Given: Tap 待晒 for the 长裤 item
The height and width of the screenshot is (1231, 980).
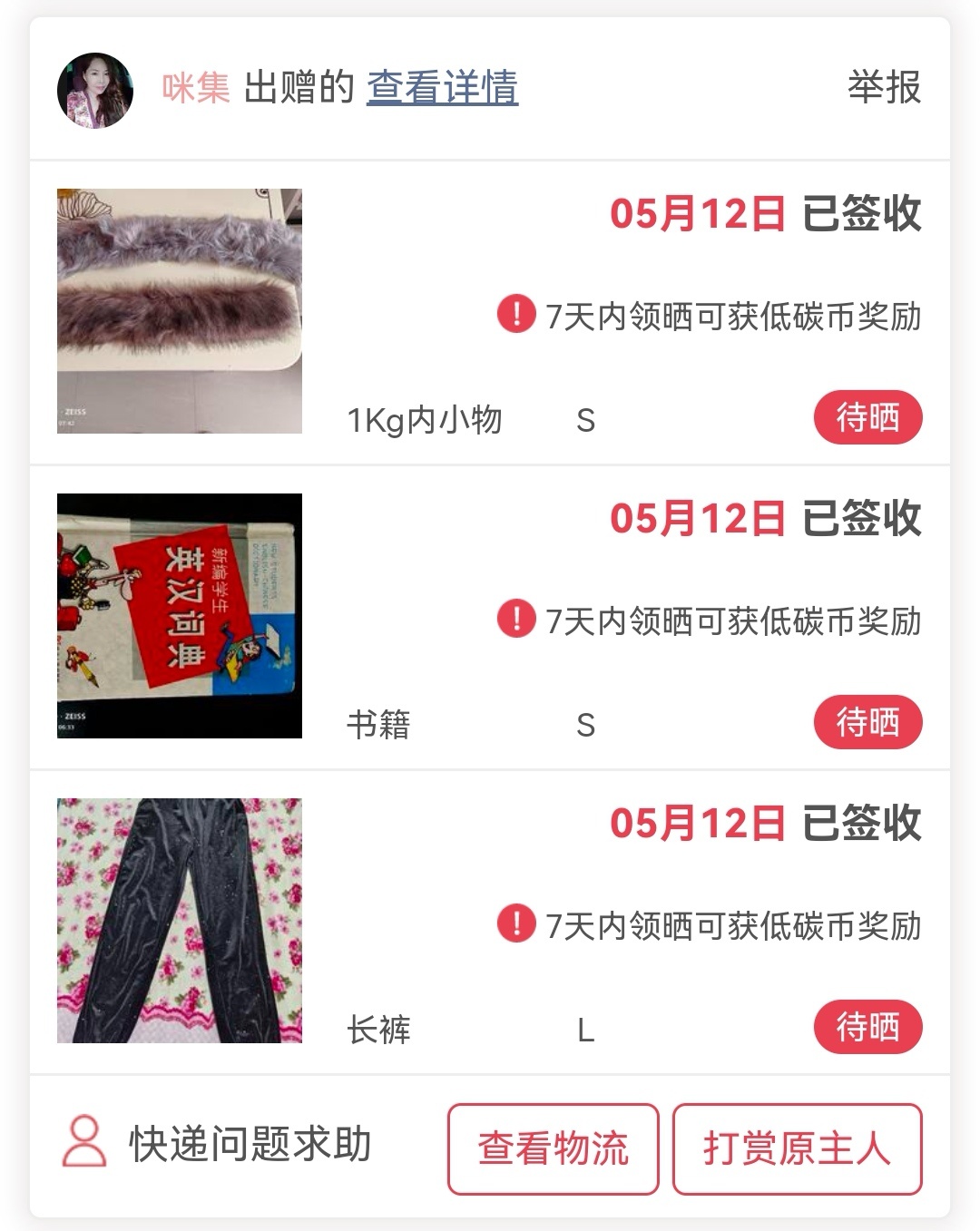Looking at the screenshot, I should [867, 1028].
